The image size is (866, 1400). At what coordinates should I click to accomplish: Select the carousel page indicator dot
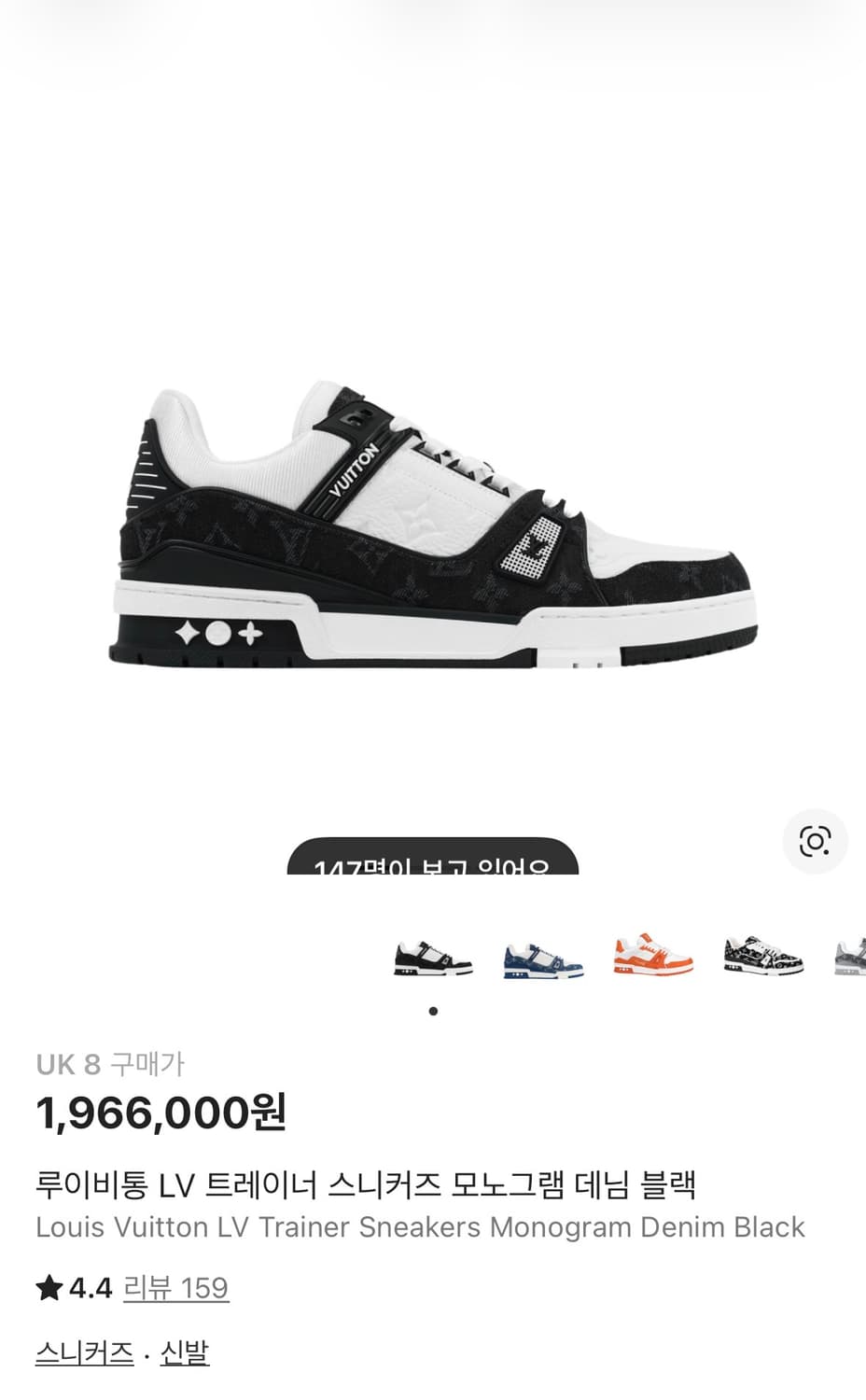(433, 1010)
